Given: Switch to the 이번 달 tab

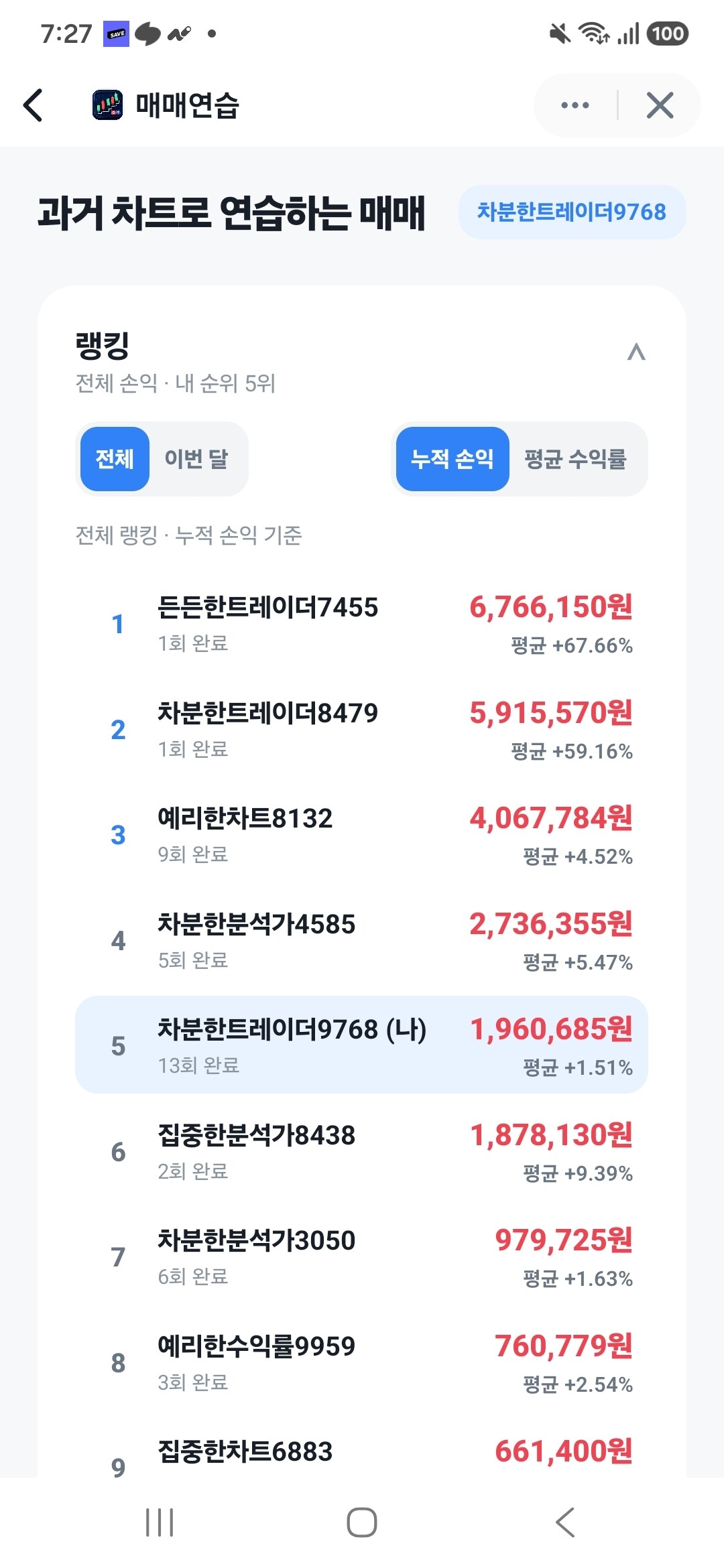Looking at the screenshot, I should 196,459.
